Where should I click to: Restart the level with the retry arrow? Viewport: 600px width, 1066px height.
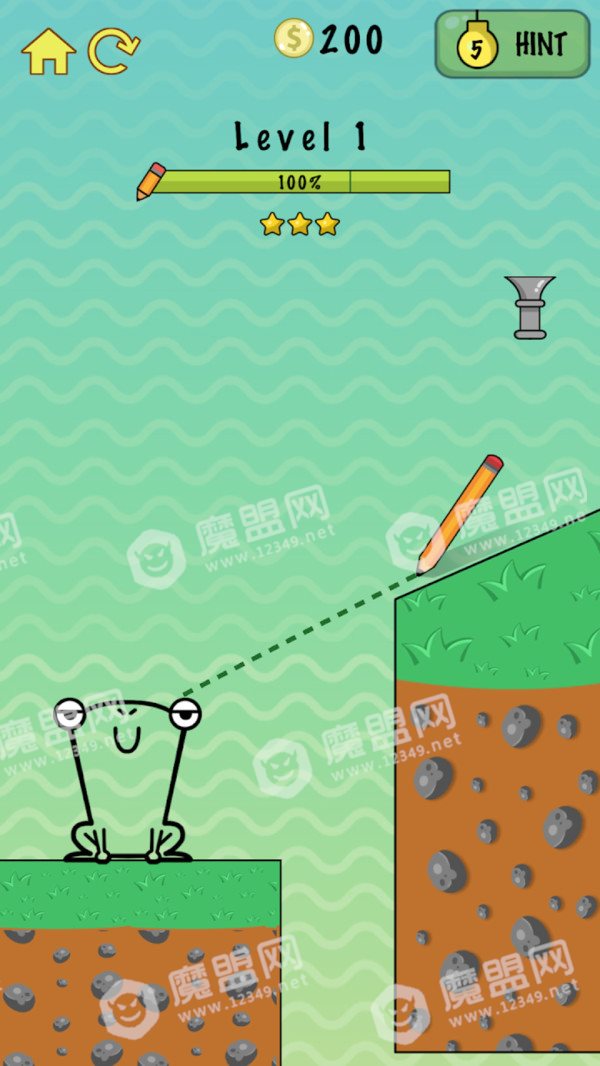coord(113,51)
